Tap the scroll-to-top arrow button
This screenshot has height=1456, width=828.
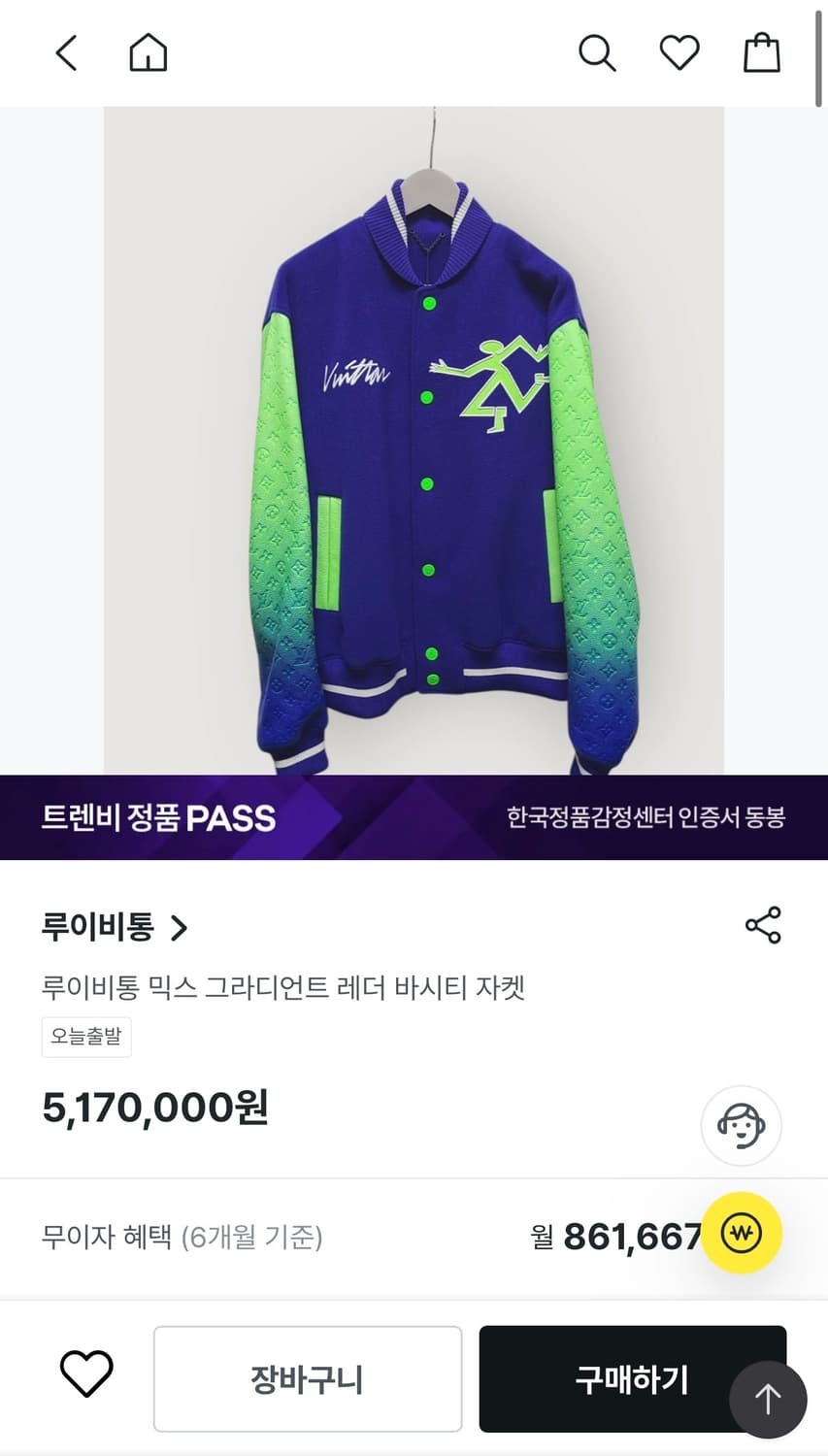768,1400
